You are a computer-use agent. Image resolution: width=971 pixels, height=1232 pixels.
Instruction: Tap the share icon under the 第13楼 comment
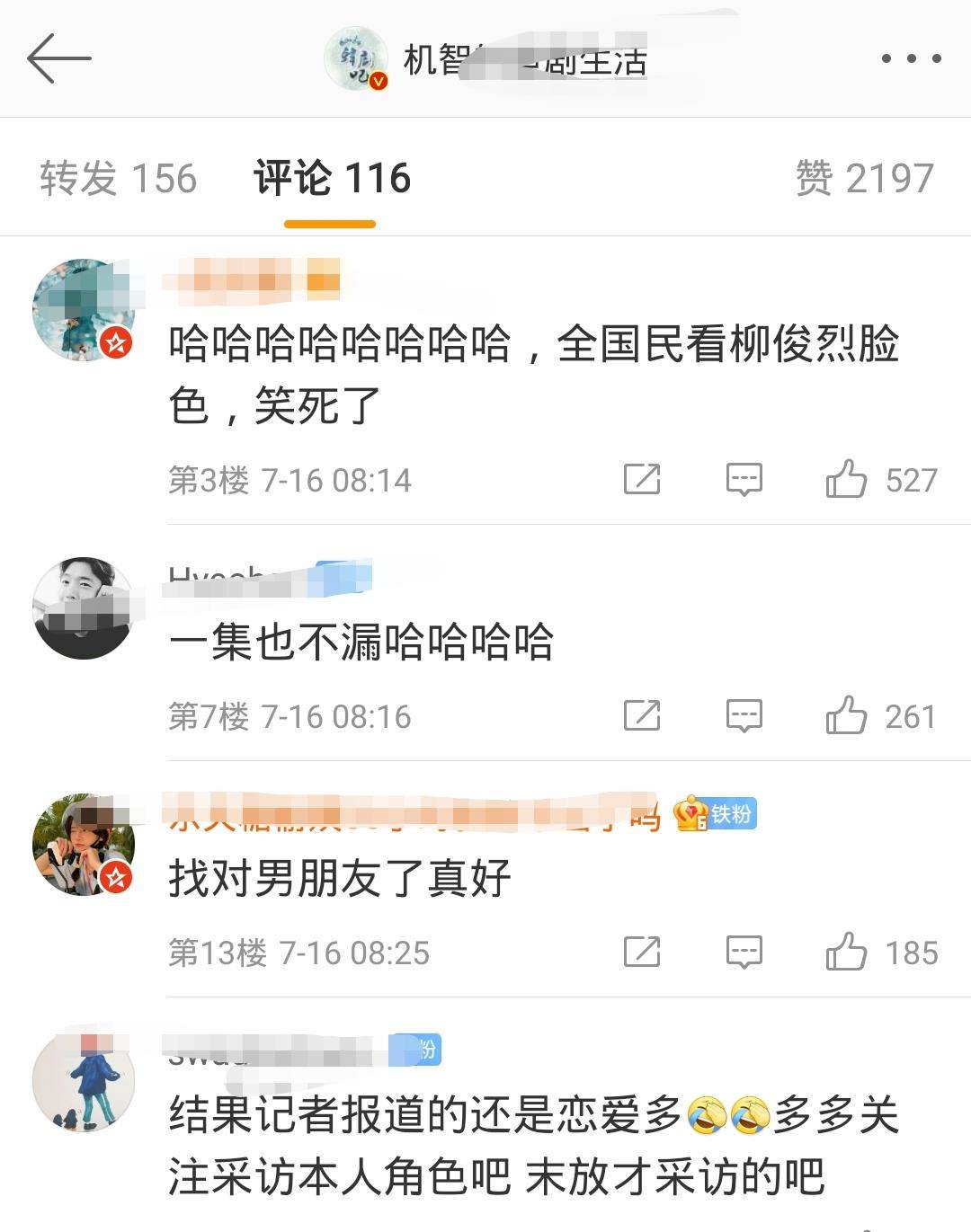[641, 953]
